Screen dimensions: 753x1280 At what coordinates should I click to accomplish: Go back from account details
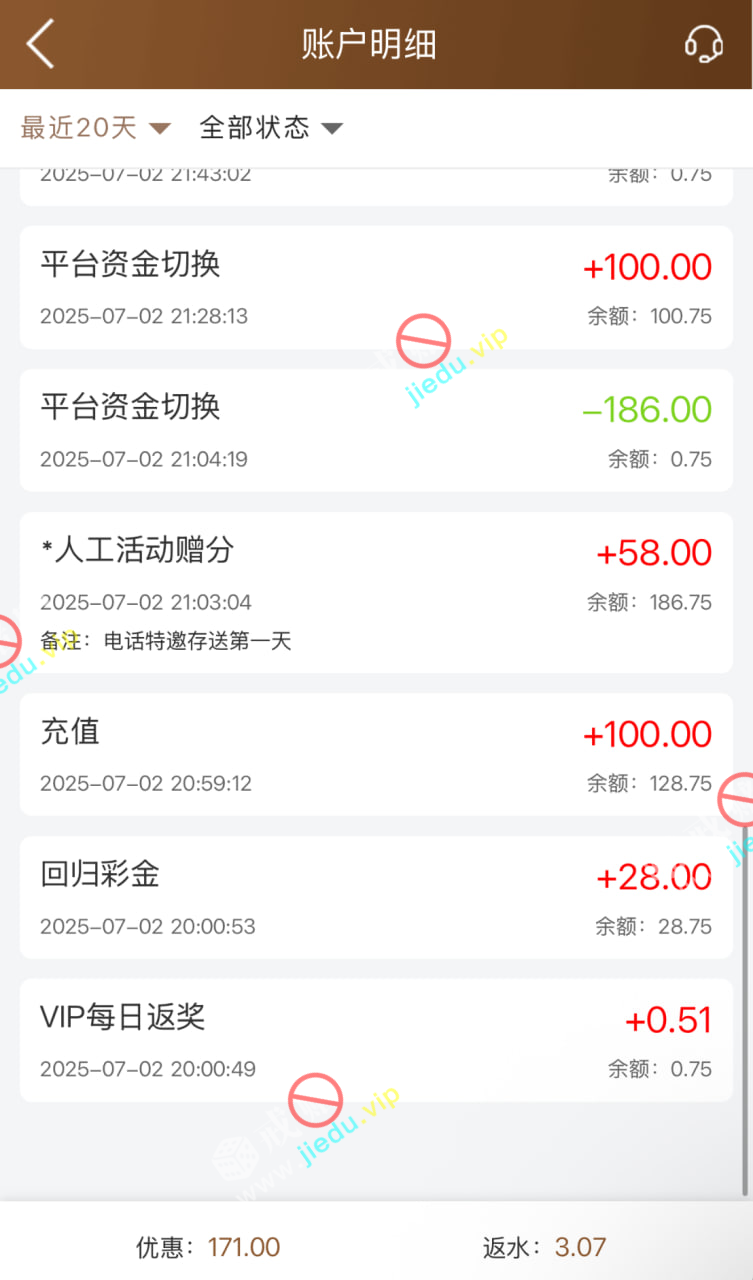pos(40,45)
